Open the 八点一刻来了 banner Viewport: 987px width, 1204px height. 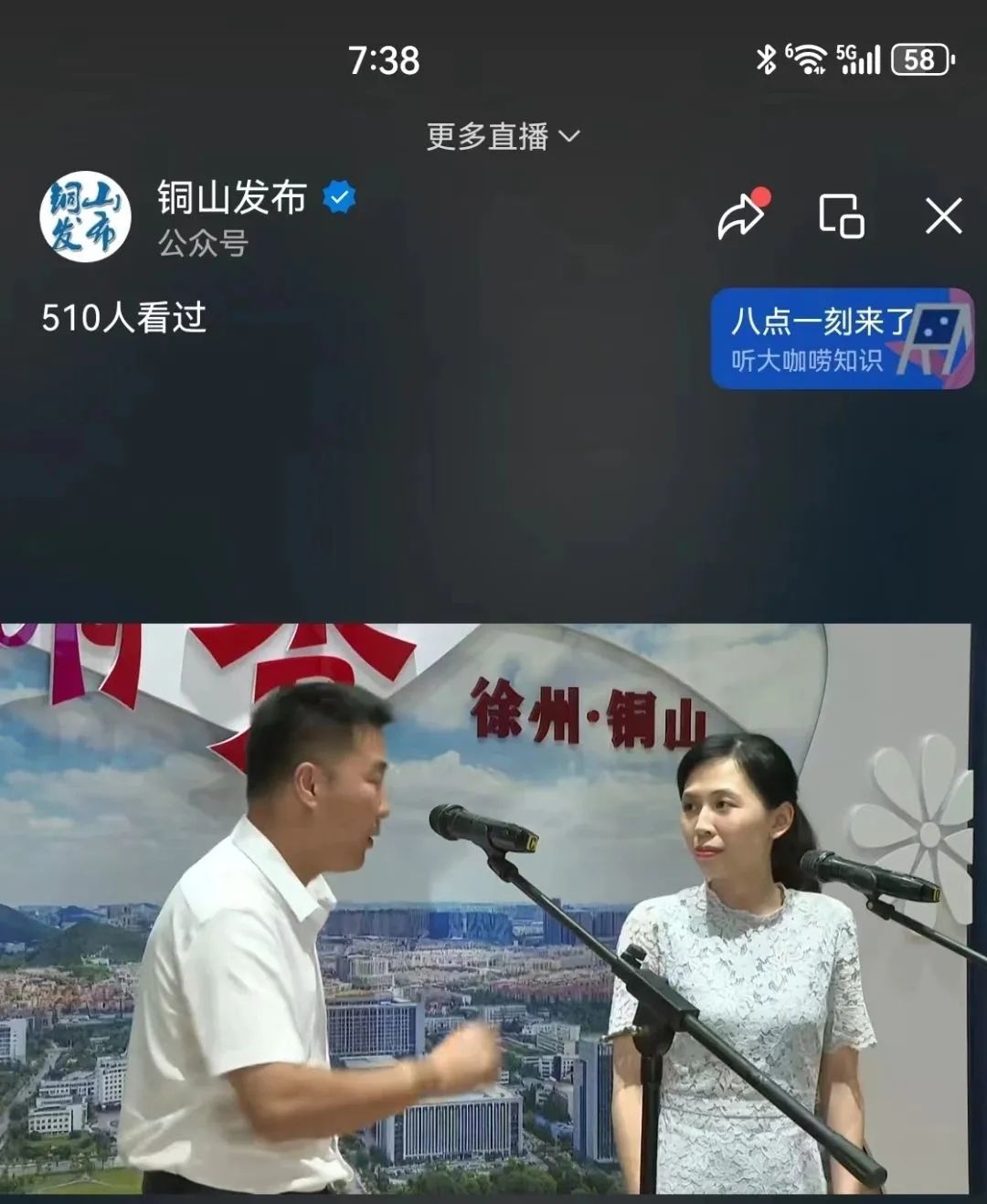[841, 339]
